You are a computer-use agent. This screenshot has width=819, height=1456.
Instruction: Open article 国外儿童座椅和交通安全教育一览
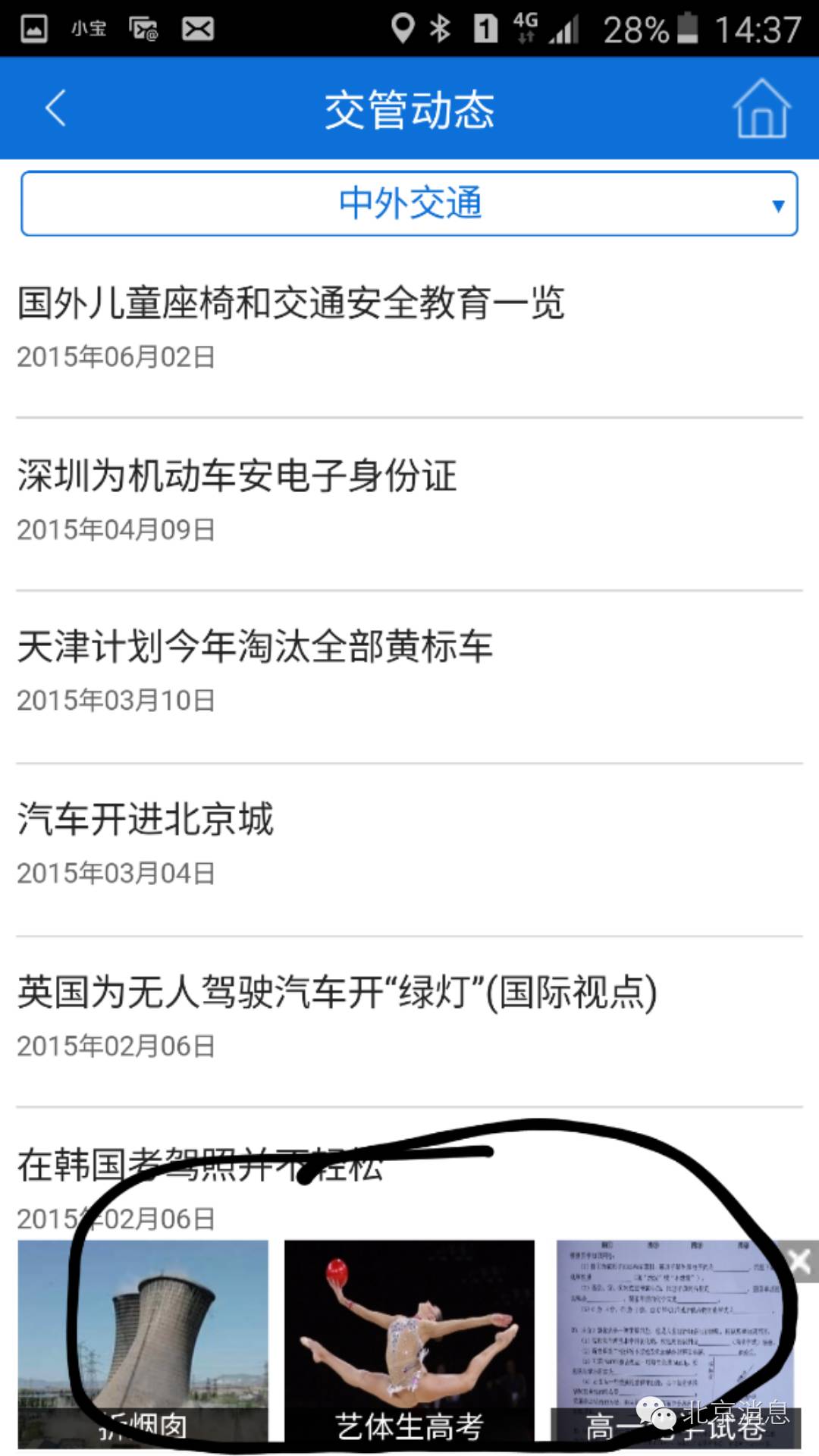(291, 303)
